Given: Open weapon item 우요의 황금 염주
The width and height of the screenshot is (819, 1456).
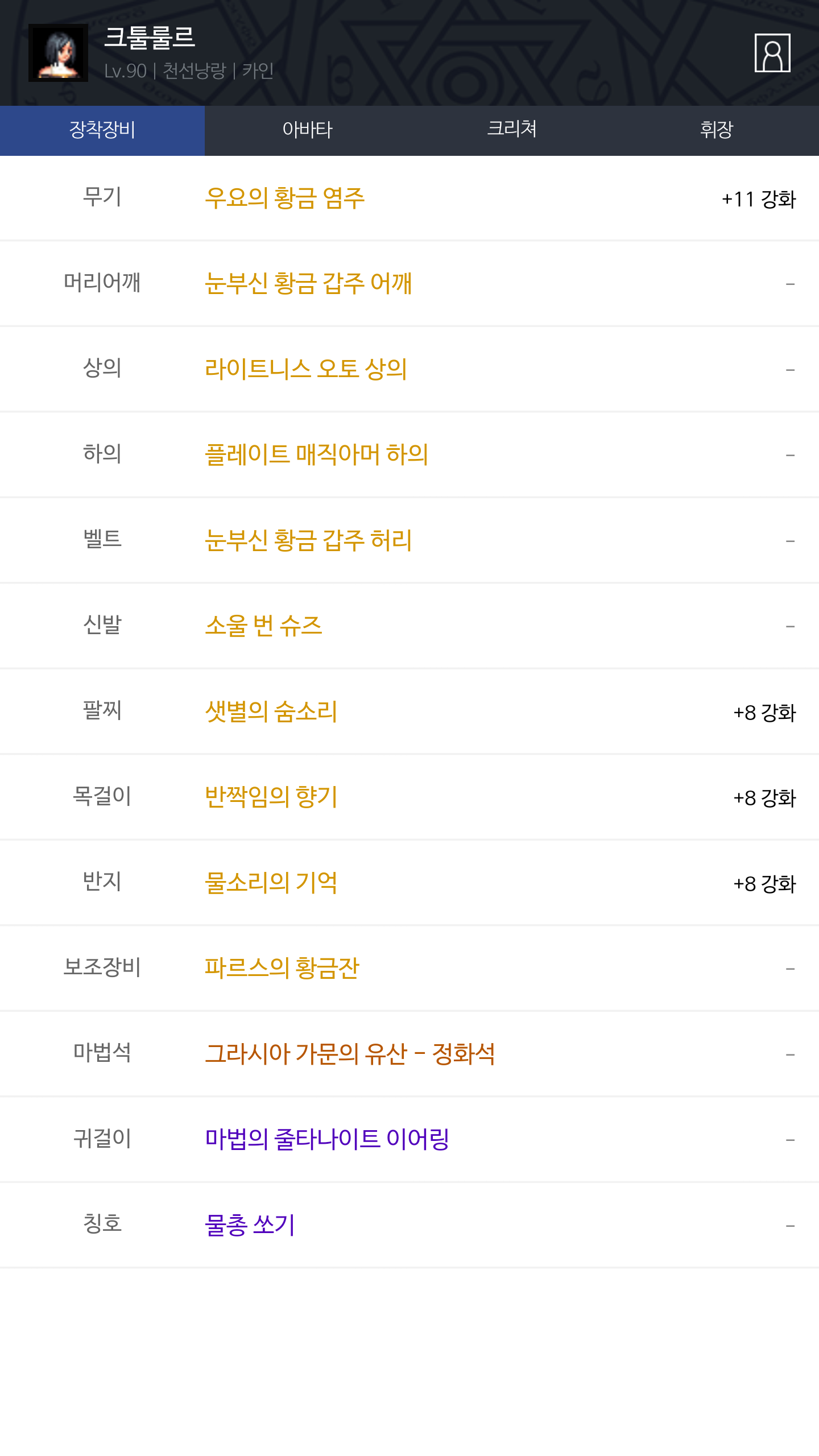Looking at the screenshot, I should click(284, 198).
